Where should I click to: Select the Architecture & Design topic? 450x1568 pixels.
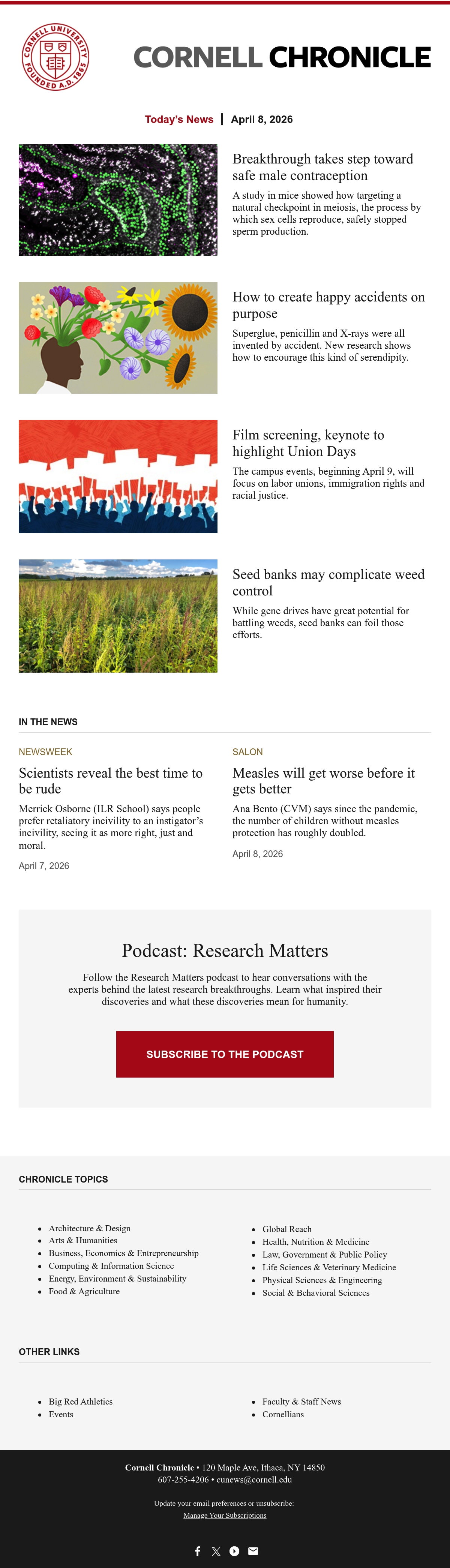click(90, 1228)
